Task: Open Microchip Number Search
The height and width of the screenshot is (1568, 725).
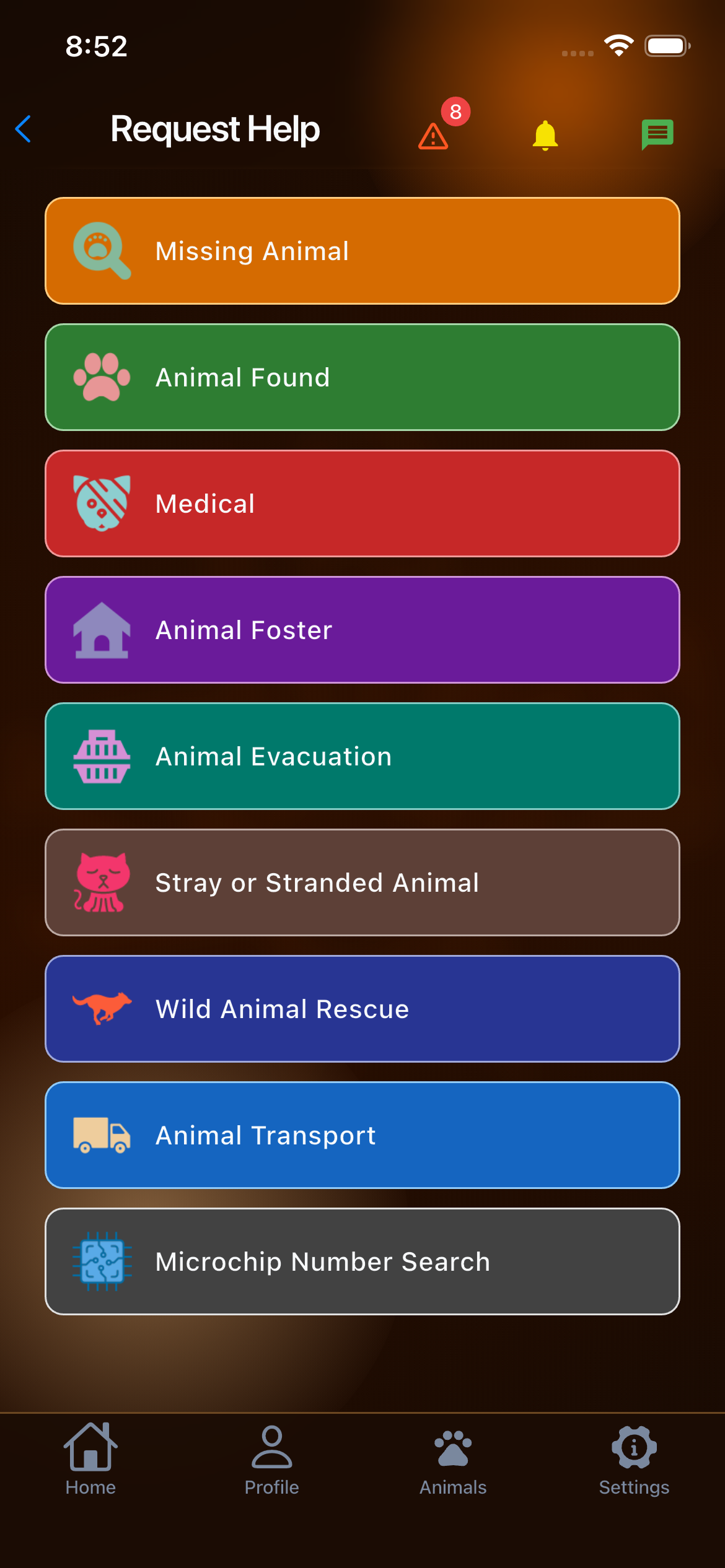Action: (x=362, y=1261)
